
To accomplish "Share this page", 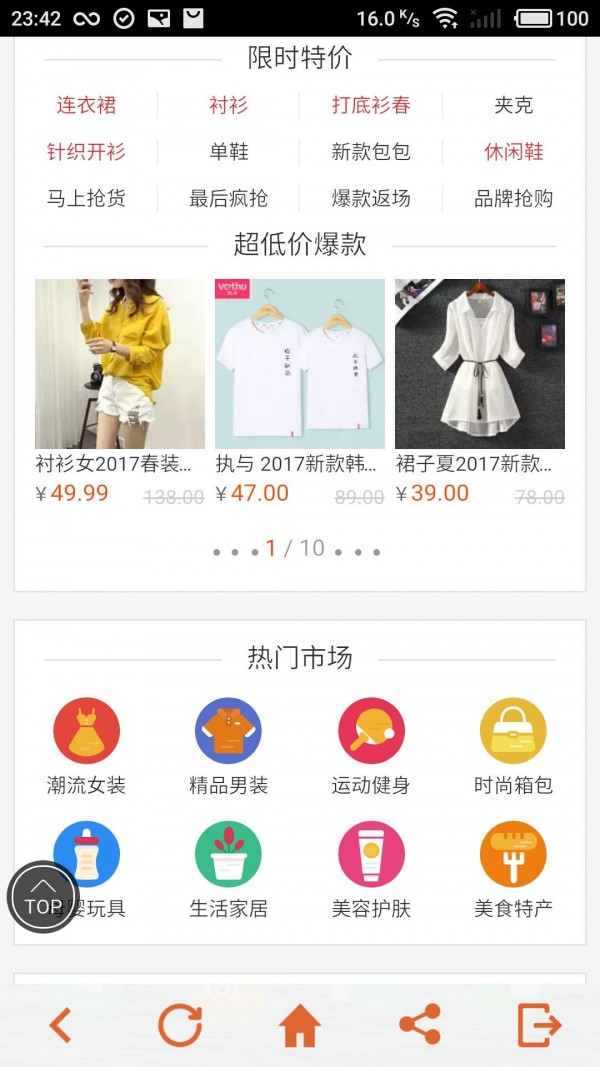I will (x=420, y=1025).
